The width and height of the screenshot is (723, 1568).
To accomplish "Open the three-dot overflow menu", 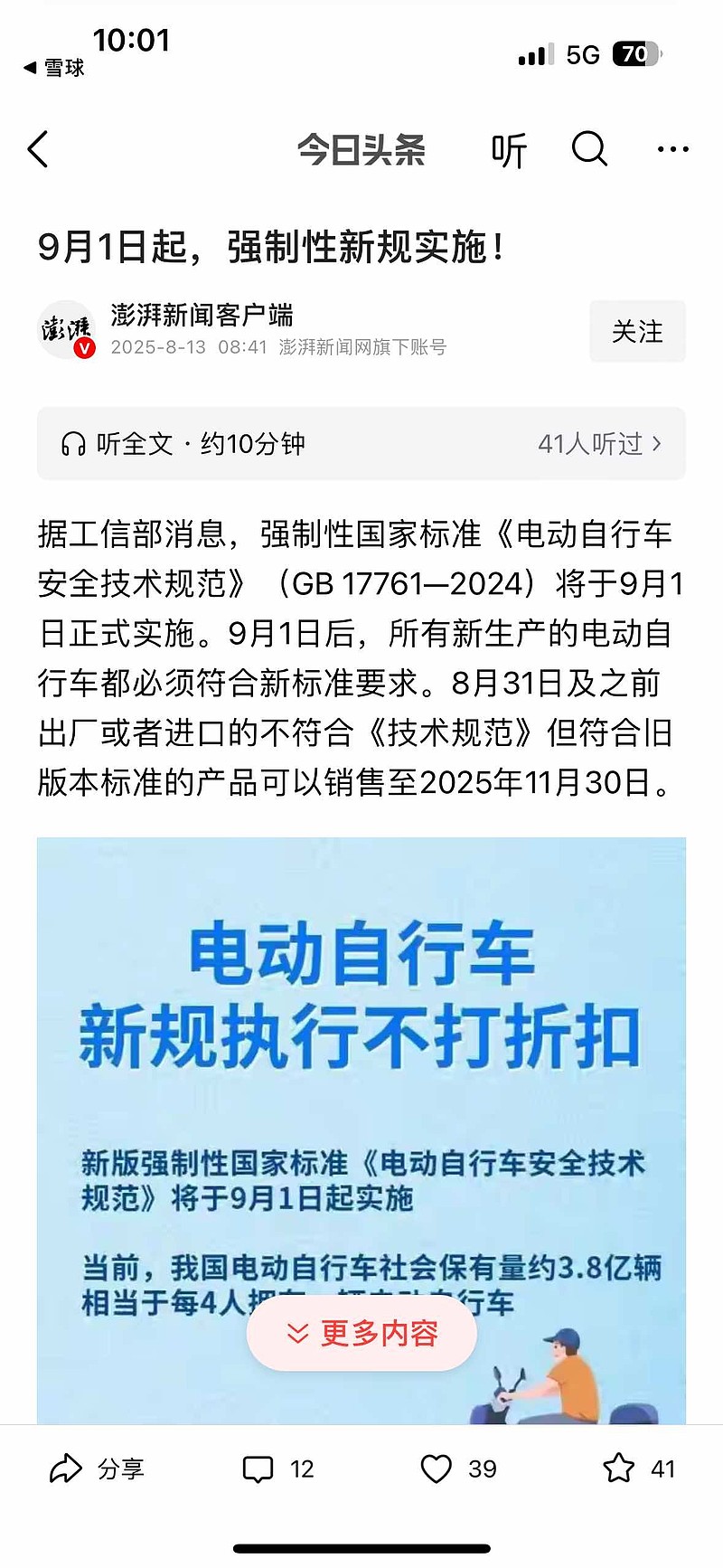I will [x=673, y=150].
